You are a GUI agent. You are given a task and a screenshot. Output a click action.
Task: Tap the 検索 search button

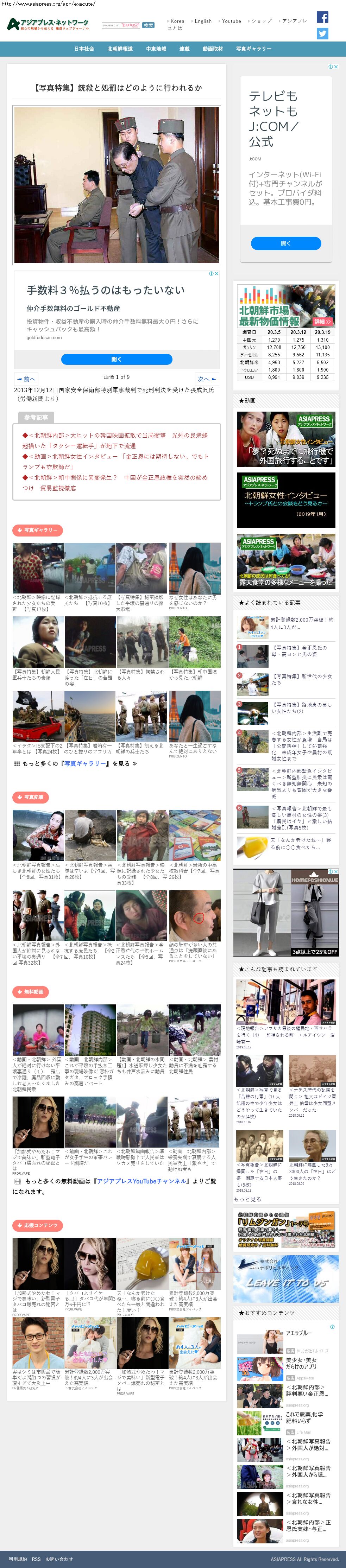click(148, 26)
